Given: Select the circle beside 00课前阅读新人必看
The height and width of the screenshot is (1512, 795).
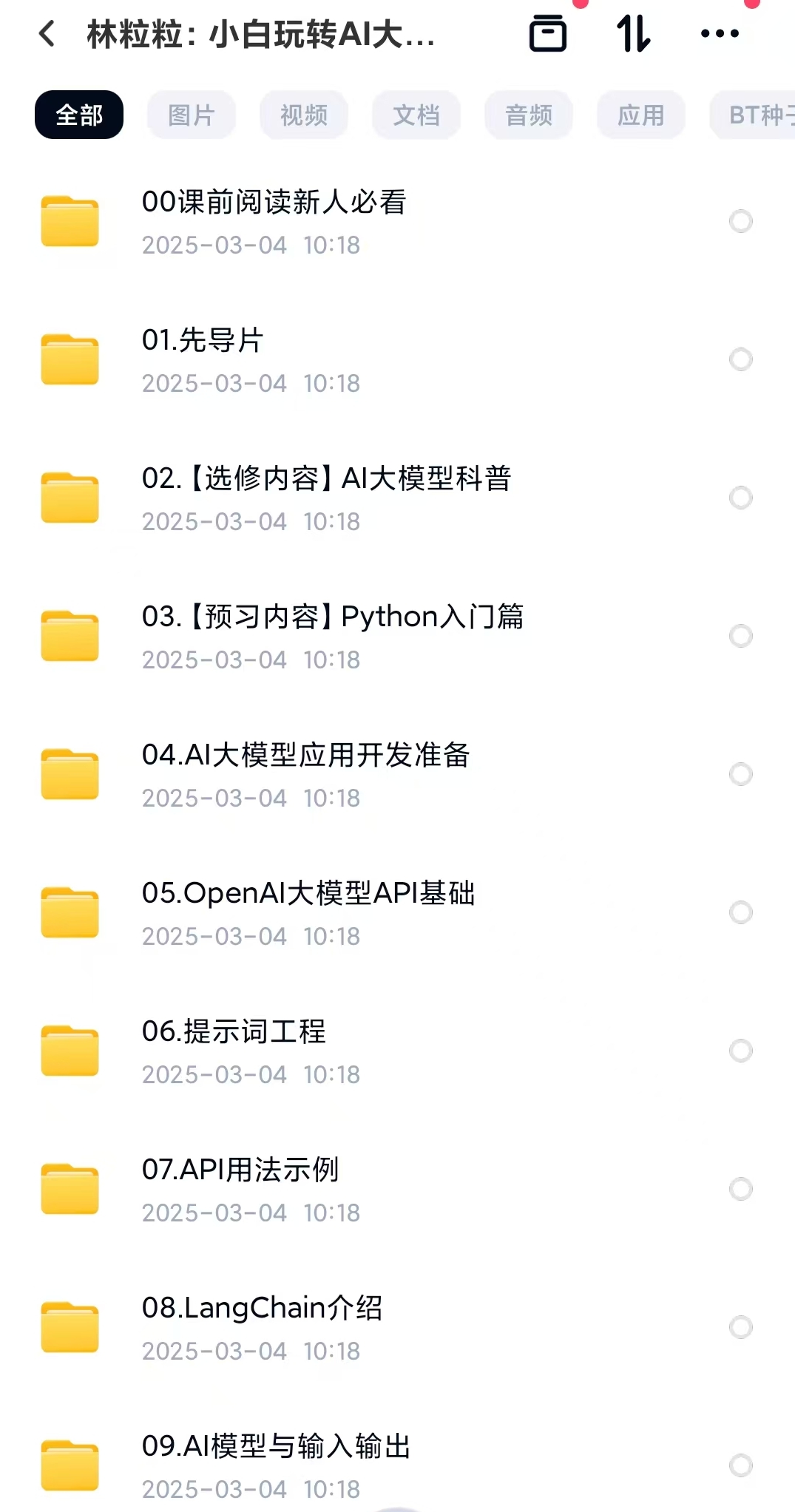Looking at the screenshot, I should point(740,221).
